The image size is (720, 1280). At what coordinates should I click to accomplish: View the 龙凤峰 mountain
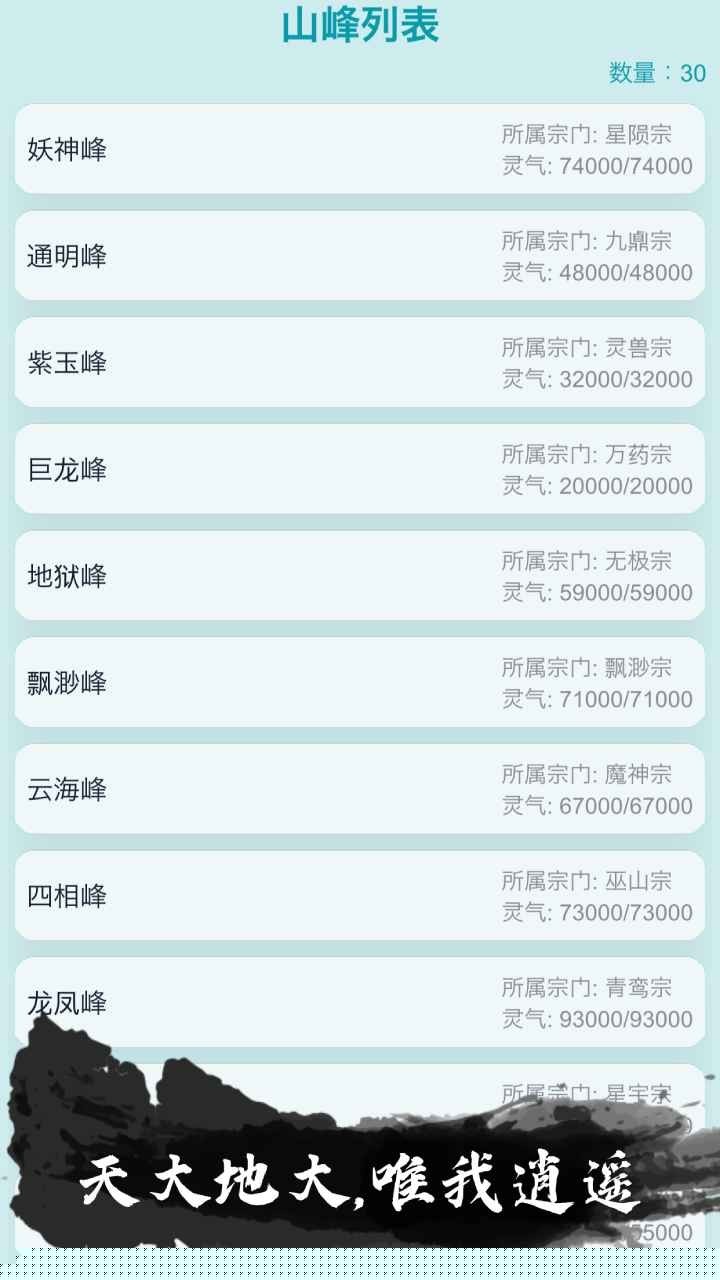click(360, 1000)
